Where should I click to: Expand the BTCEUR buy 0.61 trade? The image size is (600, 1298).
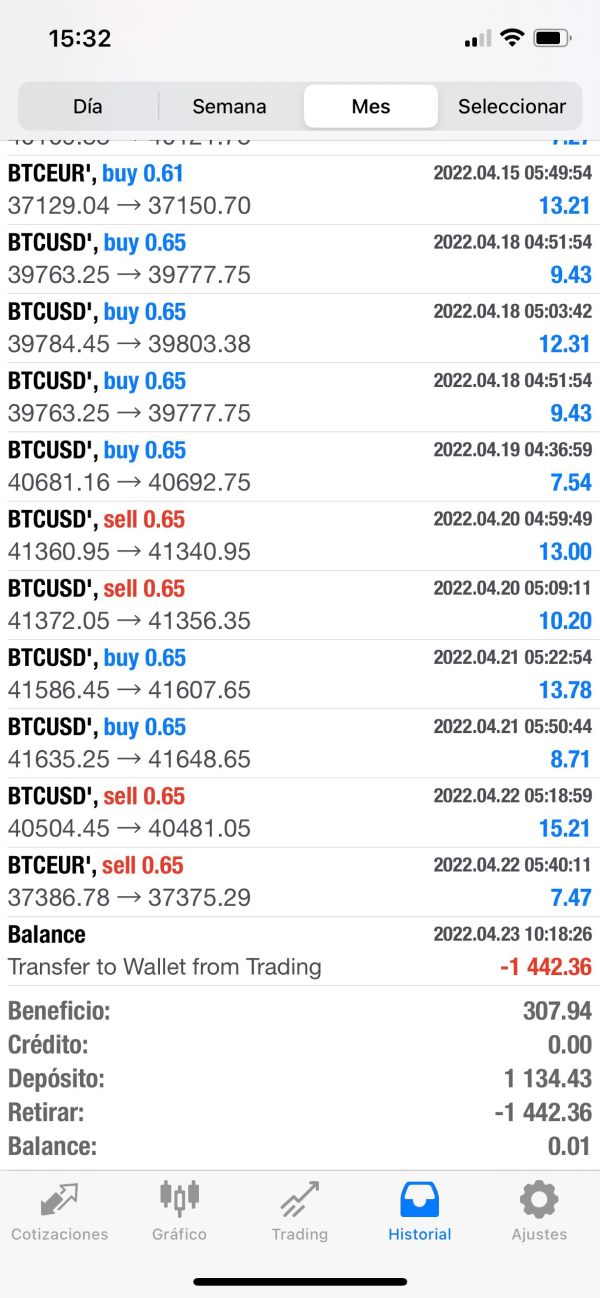tap(300, 190)
